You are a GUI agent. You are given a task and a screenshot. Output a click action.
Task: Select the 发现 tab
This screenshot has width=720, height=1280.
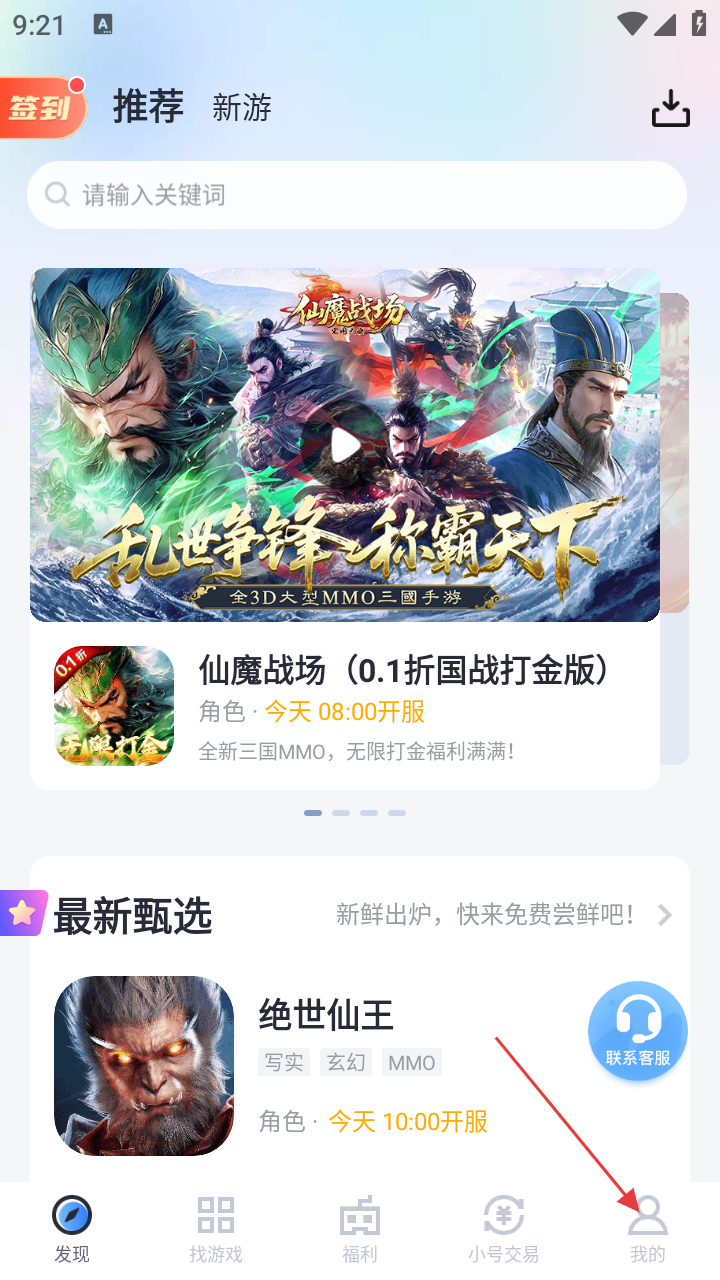click(x=72, y=1228)
